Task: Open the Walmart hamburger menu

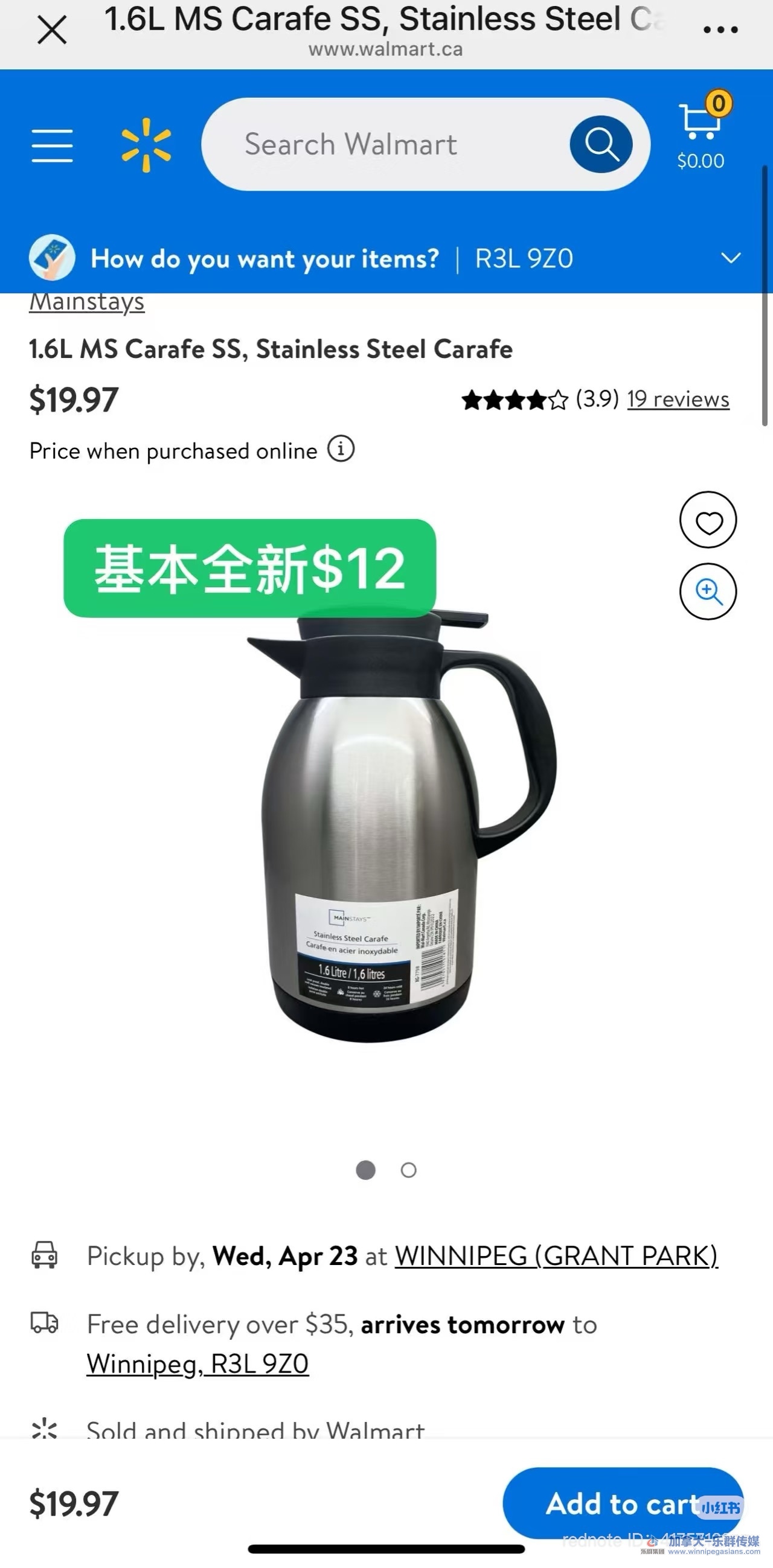Action: click(x=53, y=145)
